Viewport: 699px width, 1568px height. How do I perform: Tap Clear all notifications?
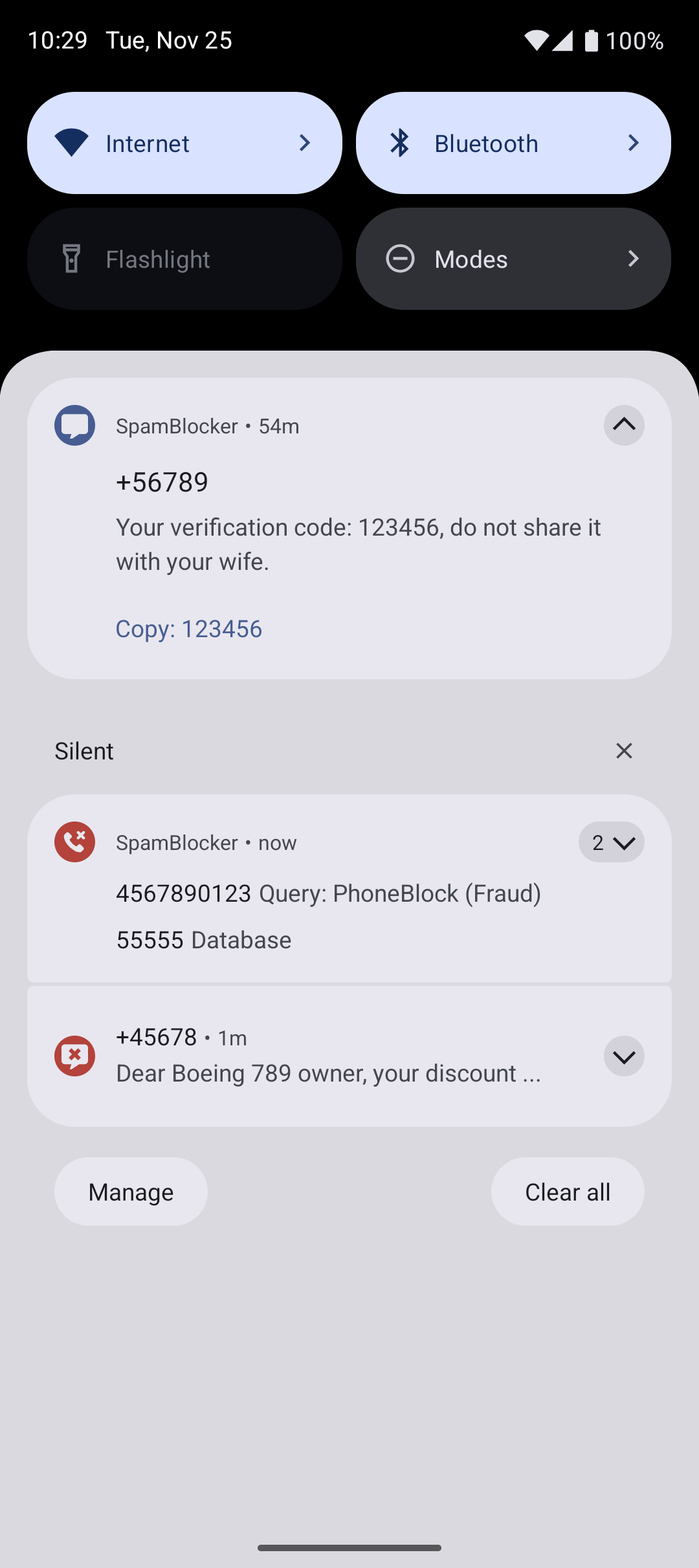click(567, 1192)
